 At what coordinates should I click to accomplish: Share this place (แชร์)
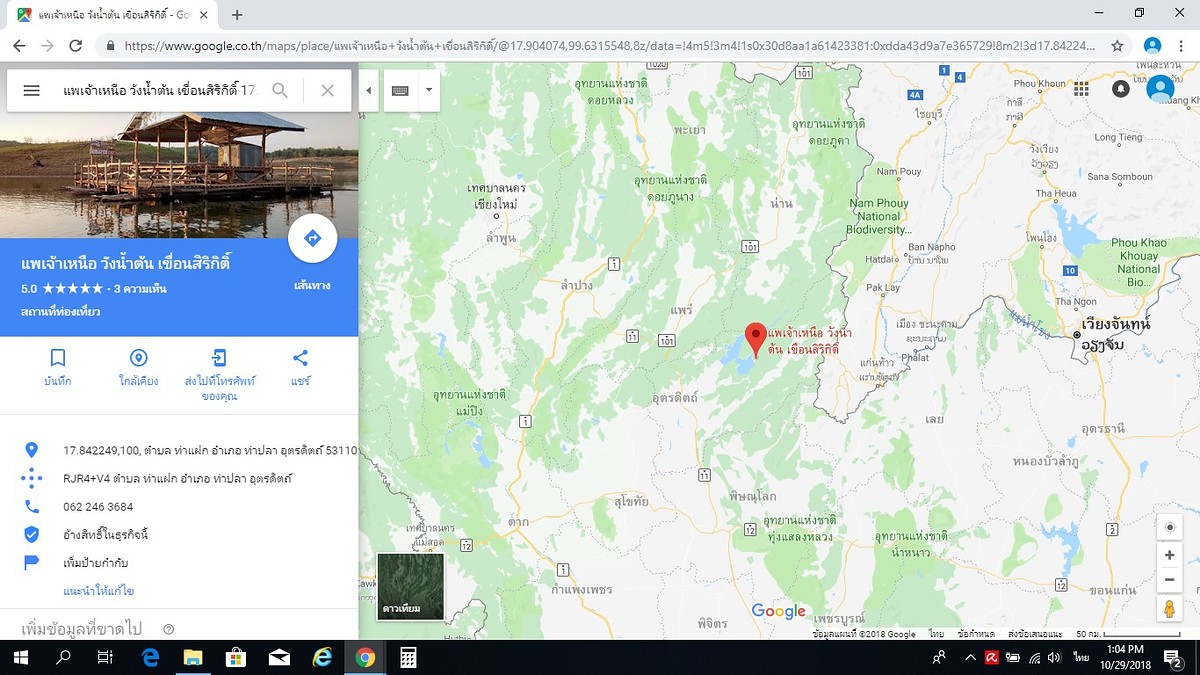300,358
